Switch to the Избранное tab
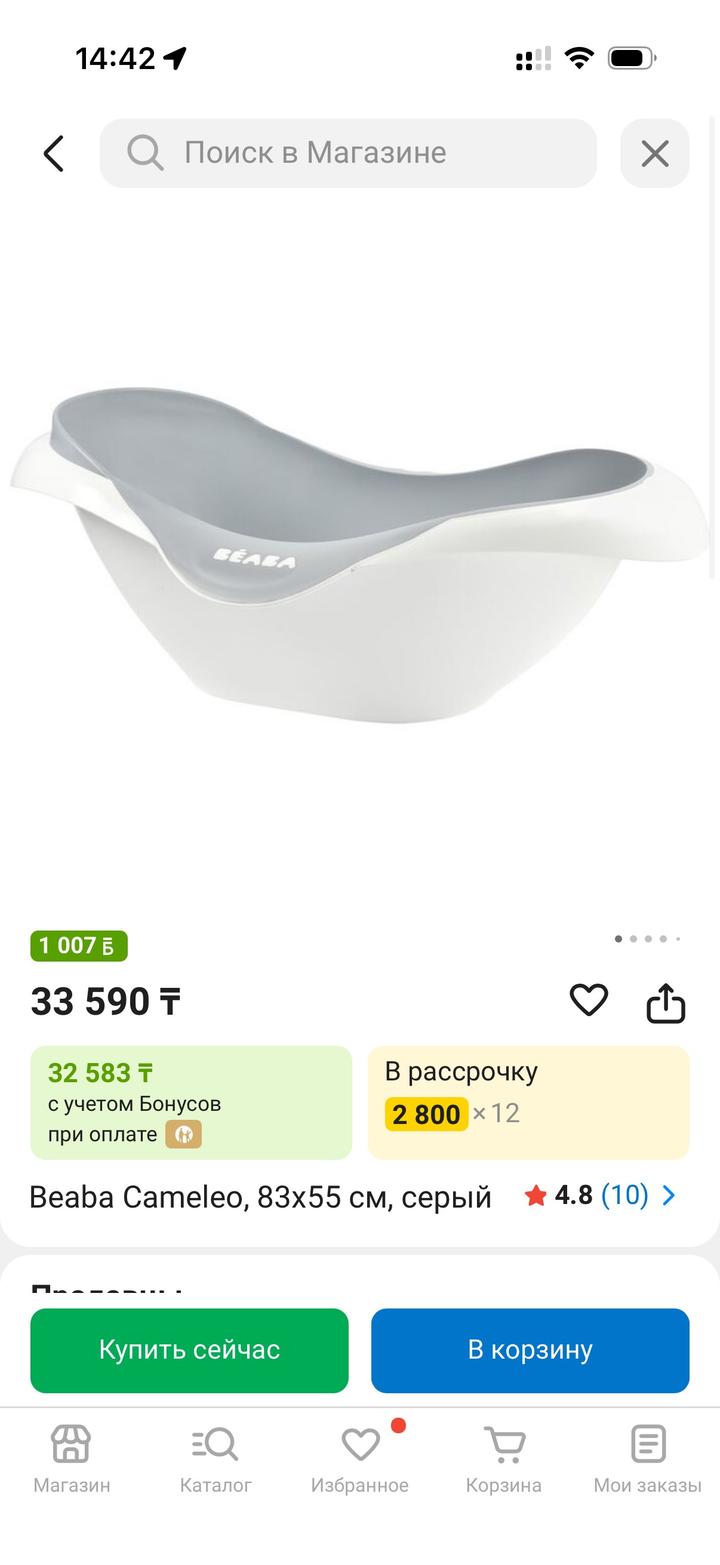 [x=360, y=1459]
